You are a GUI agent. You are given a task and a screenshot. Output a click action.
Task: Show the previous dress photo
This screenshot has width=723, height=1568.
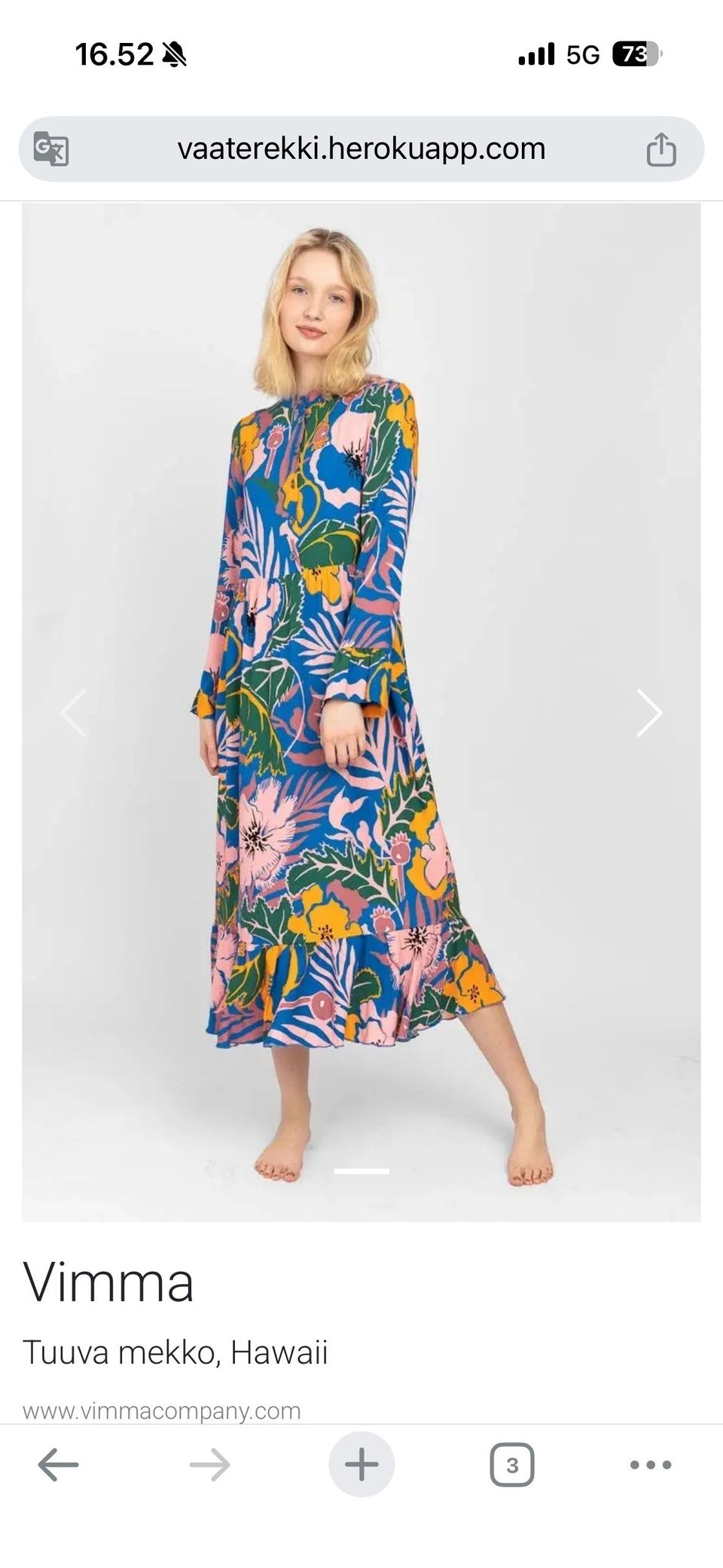[x=73, y=712]
